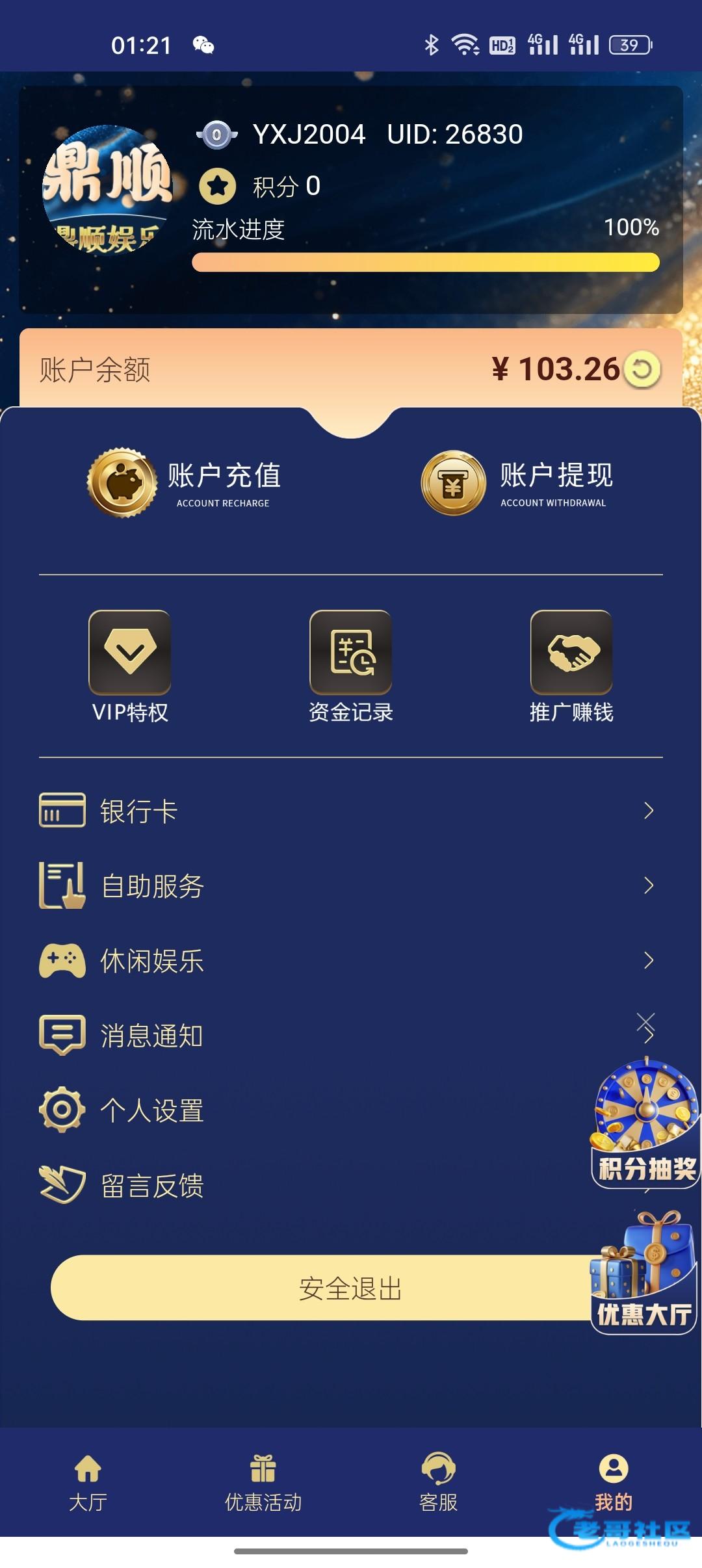Switch to the 优惠活动 tab
Screen dimensions: 702x1568
pos(263,1482)
